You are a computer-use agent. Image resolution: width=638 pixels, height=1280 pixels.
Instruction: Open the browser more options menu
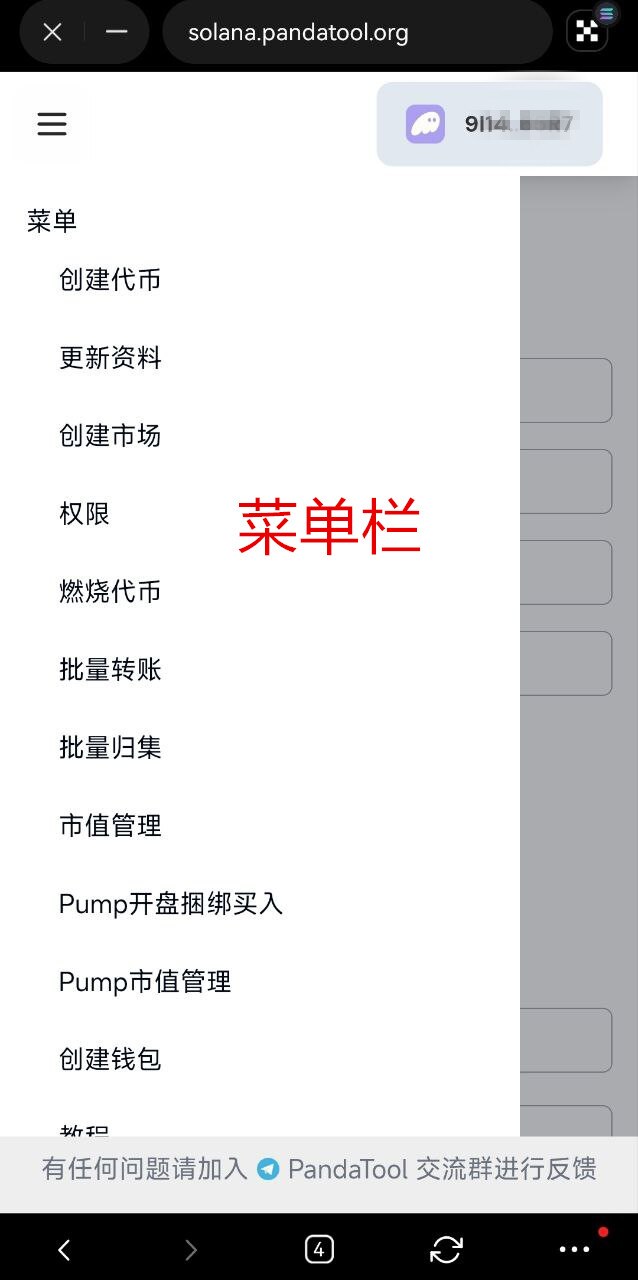click(575, 1249)
